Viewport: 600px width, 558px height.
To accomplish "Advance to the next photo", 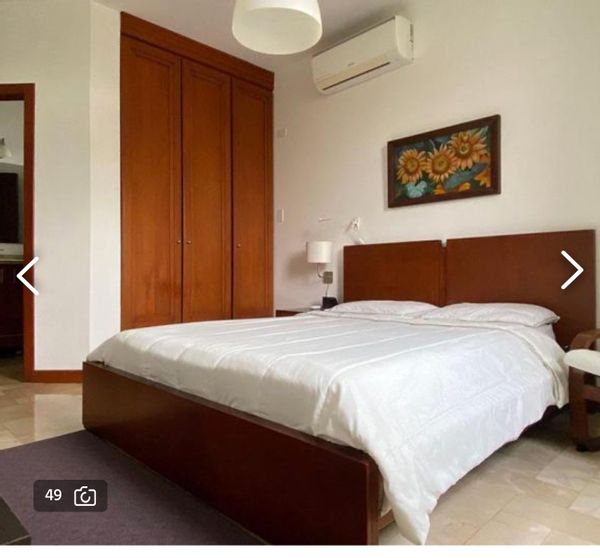I will [x=571, y=270].
